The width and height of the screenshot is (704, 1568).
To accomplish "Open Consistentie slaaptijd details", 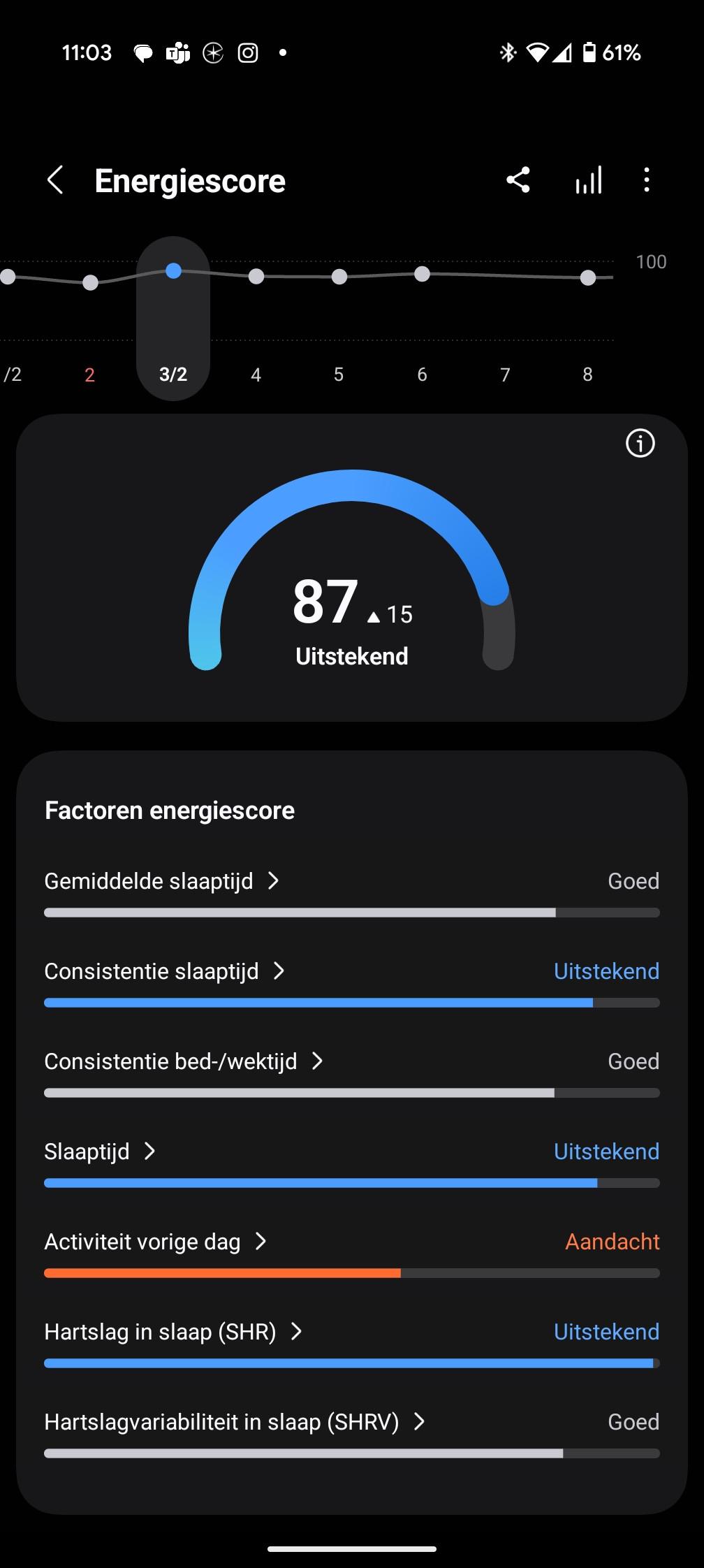I will coord(352,982).
